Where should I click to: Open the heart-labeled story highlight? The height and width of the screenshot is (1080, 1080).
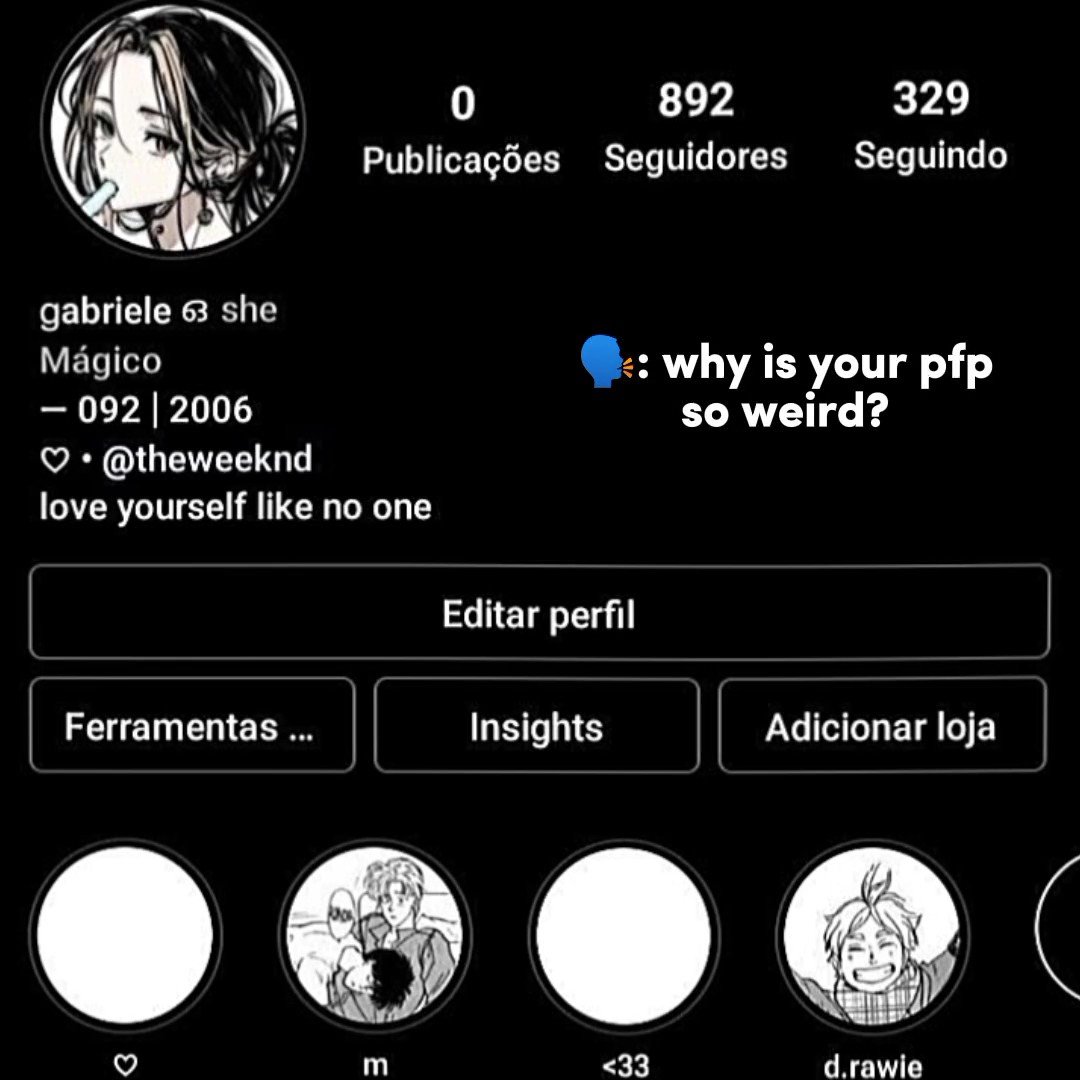pos(125,935)
